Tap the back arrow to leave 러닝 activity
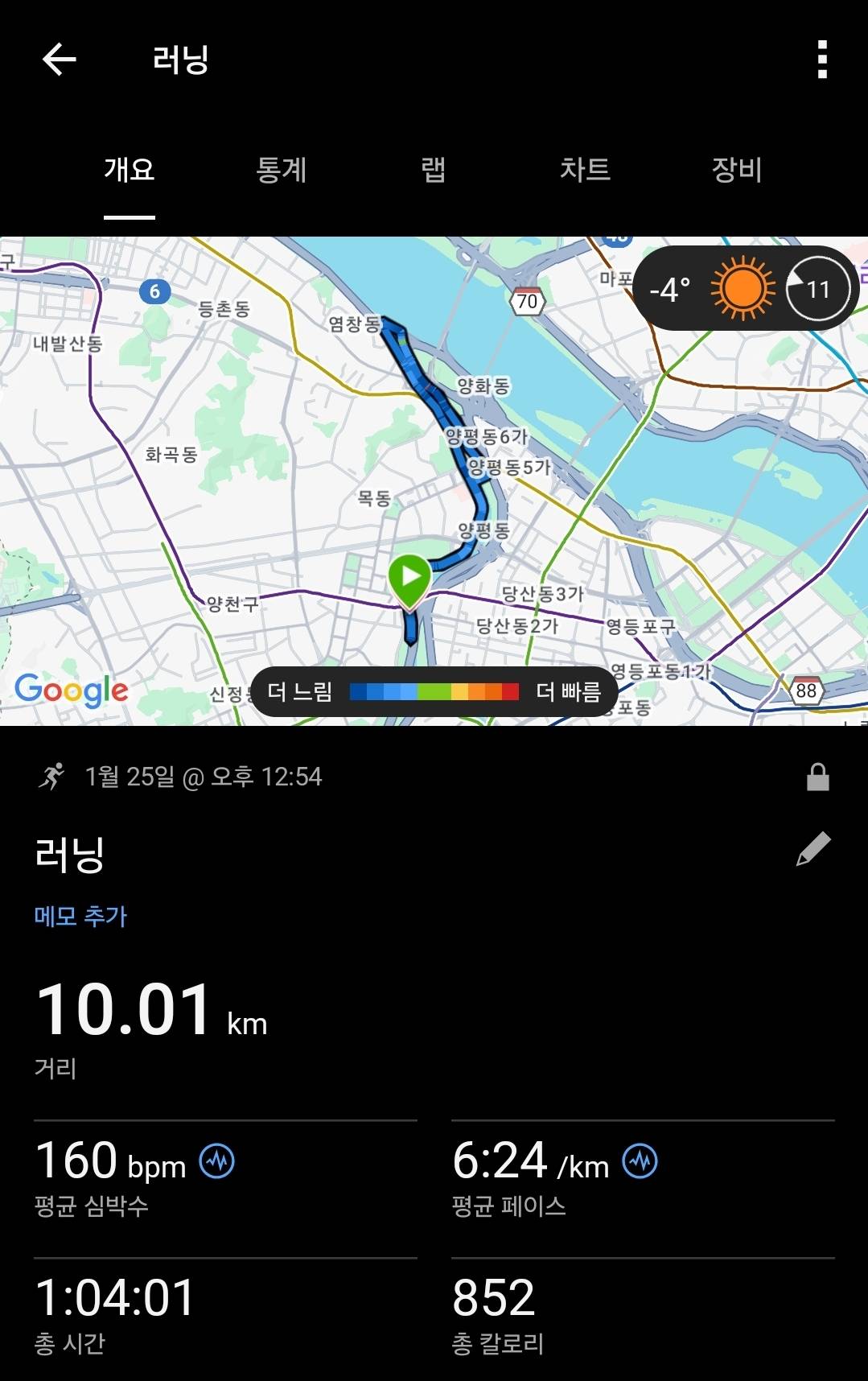 [x=57, y=59]
